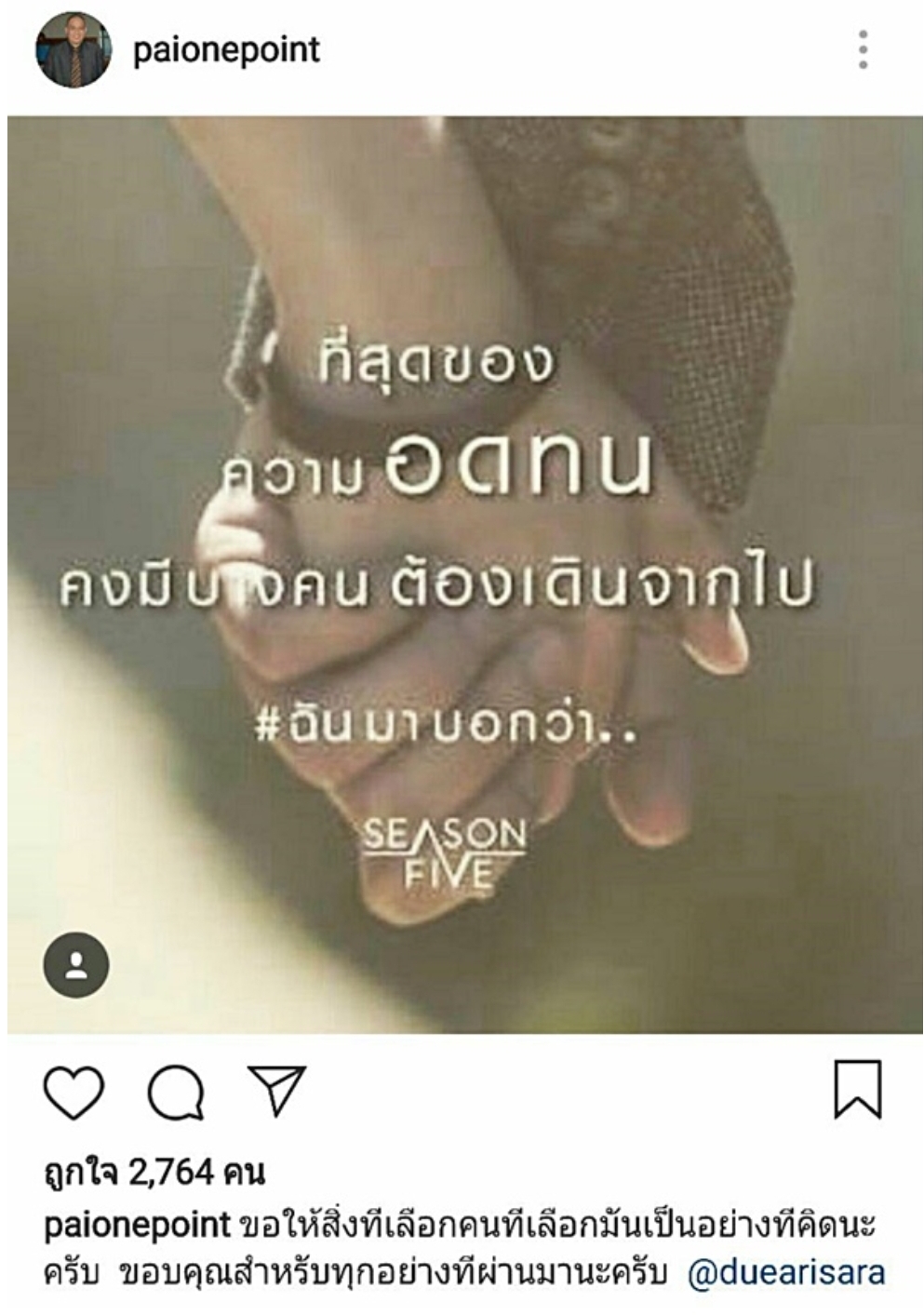Save this post with the bookmark icon

point(857,1089)
